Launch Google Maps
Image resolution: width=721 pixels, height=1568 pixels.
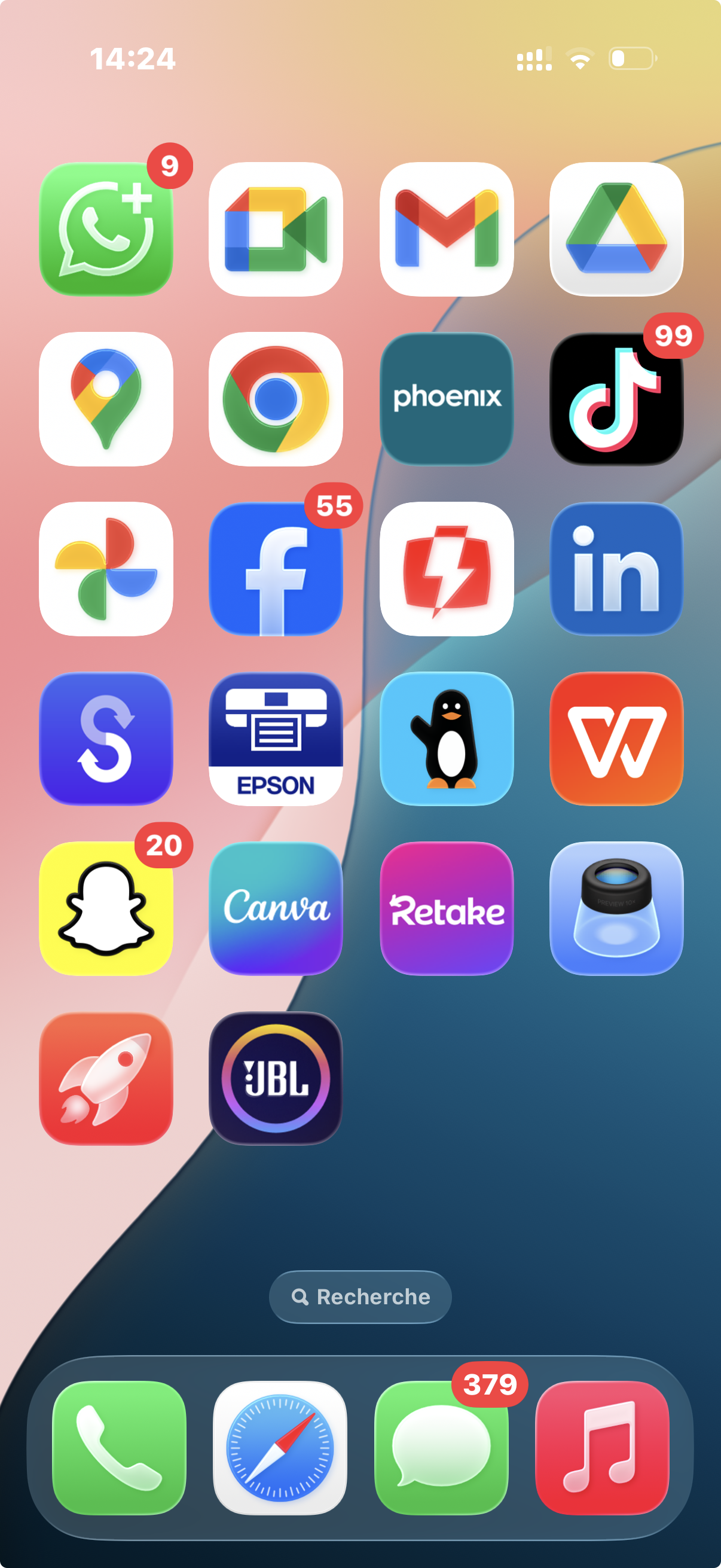coord(106,399)
